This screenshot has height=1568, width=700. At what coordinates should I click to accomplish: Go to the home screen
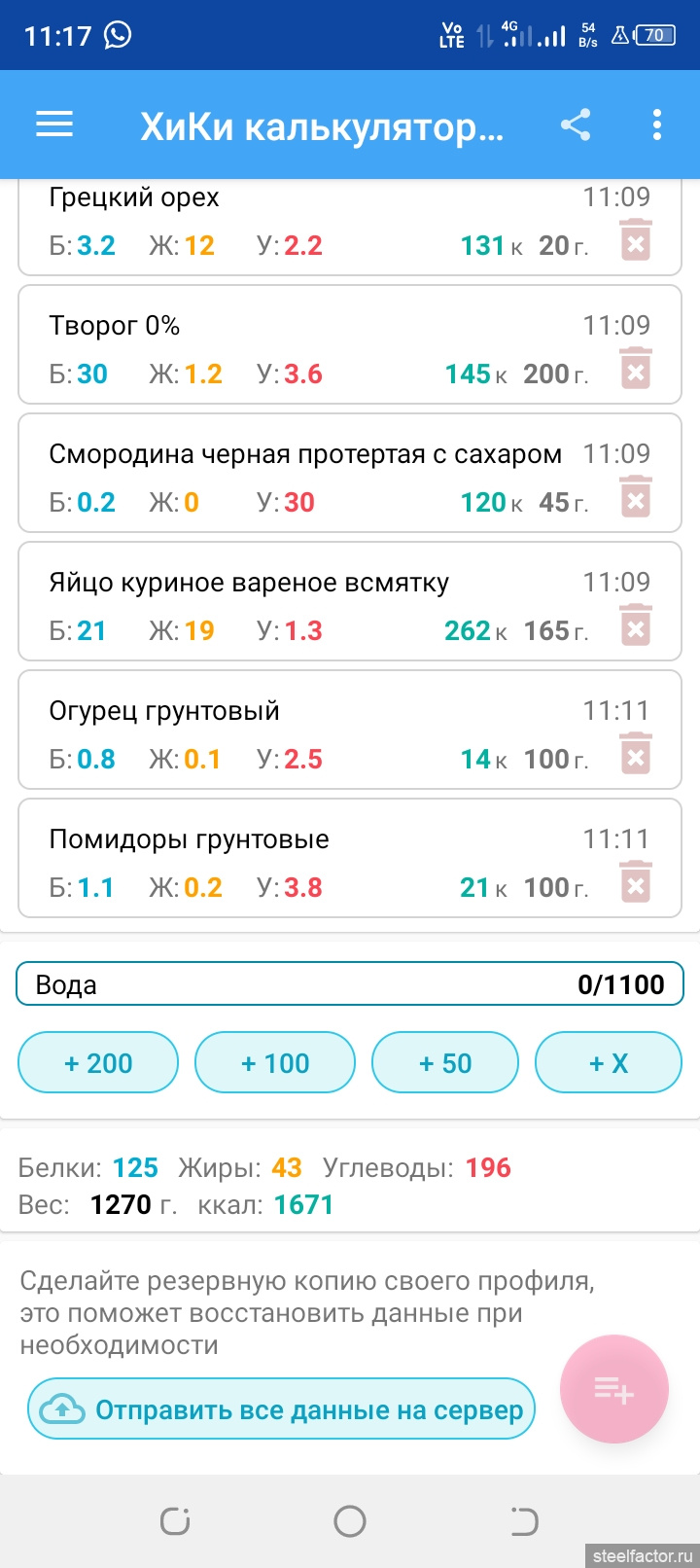point(350,1521)
